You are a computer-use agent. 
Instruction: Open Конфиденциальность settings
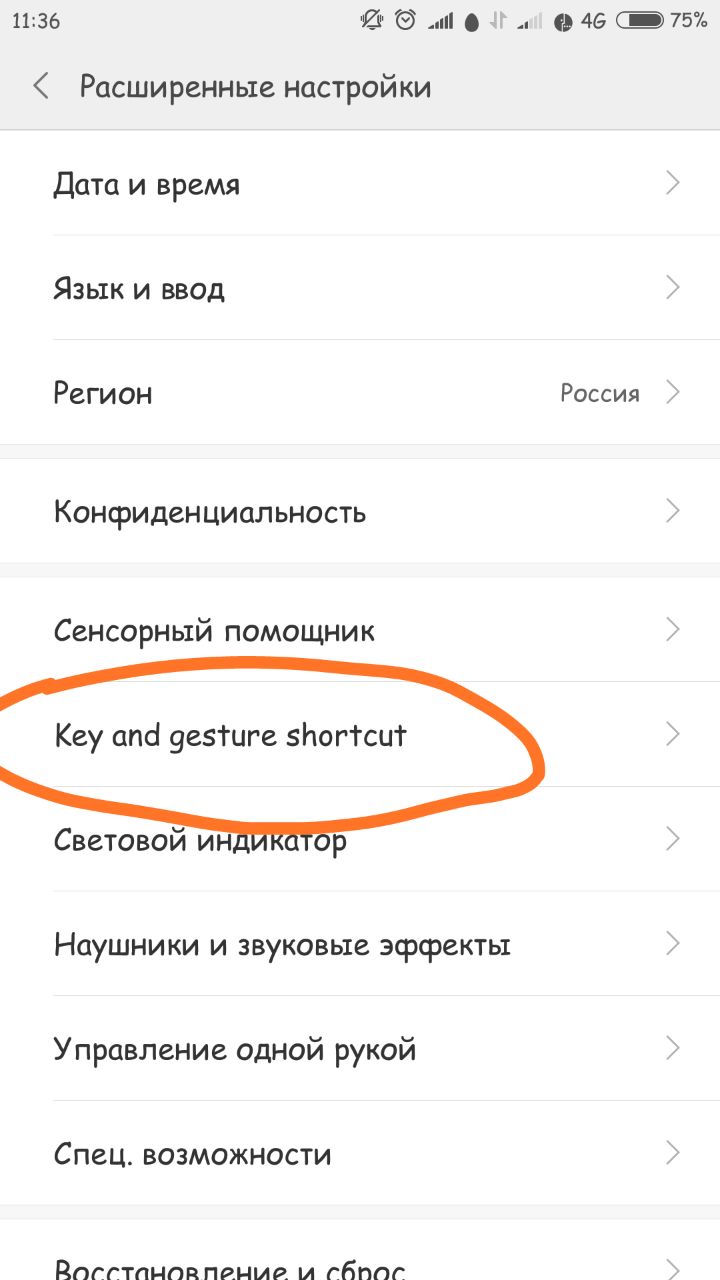tap(360, 512)
